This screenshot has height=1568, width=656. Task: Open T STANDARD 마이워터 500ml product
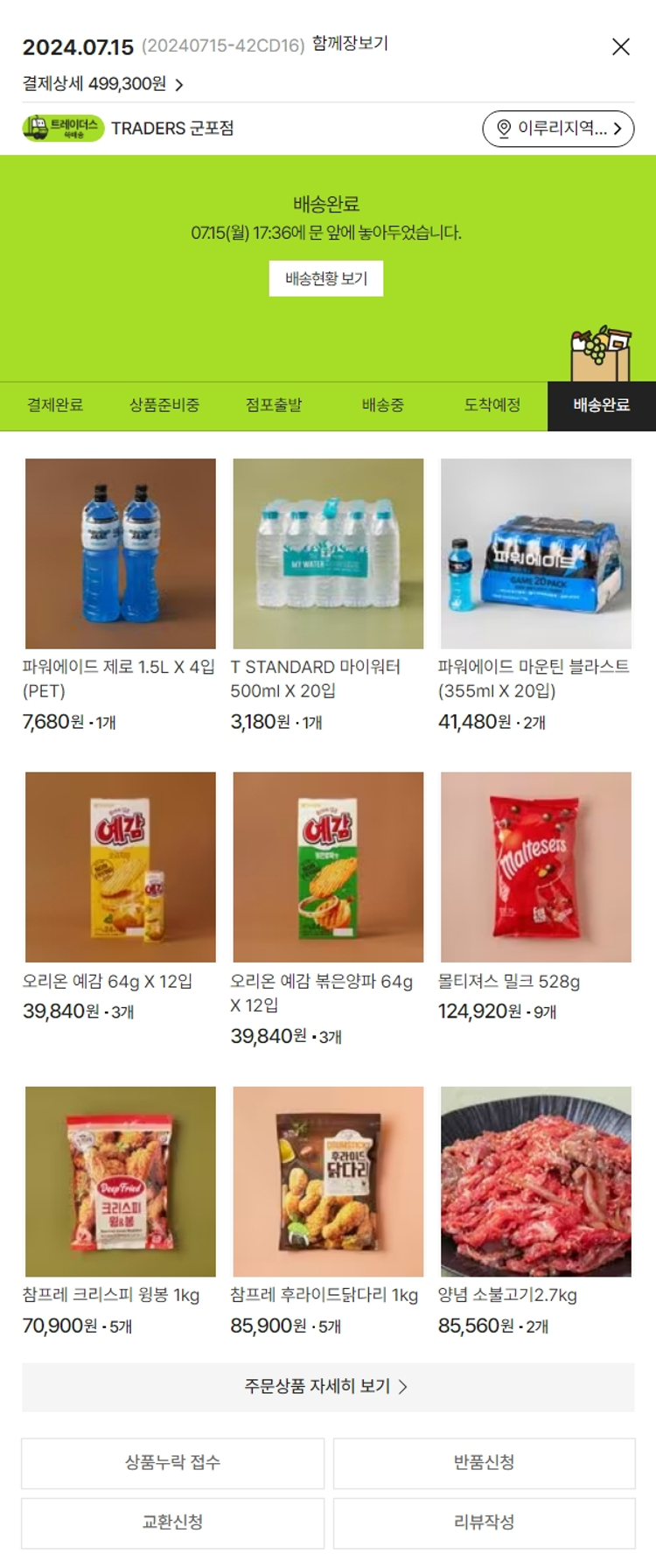(x=328, y=554)
